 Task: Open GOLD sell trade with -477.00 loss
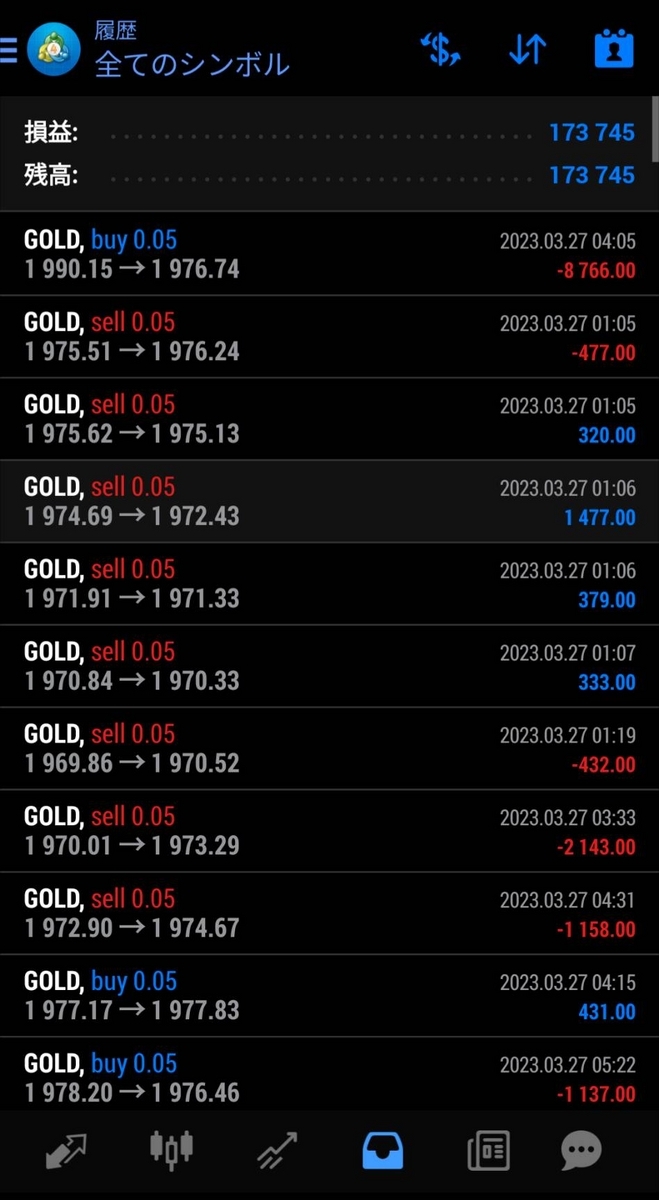point(329,336)
